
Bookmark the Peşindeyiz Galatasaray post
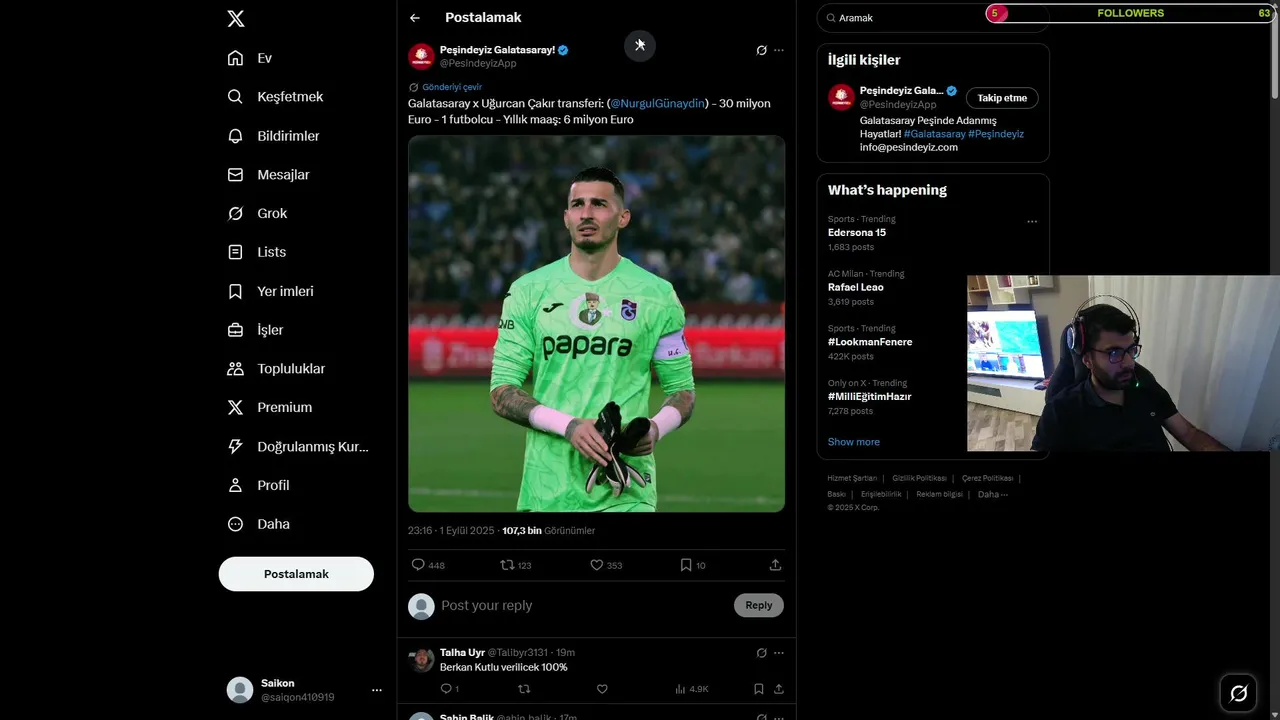(686, 565)
